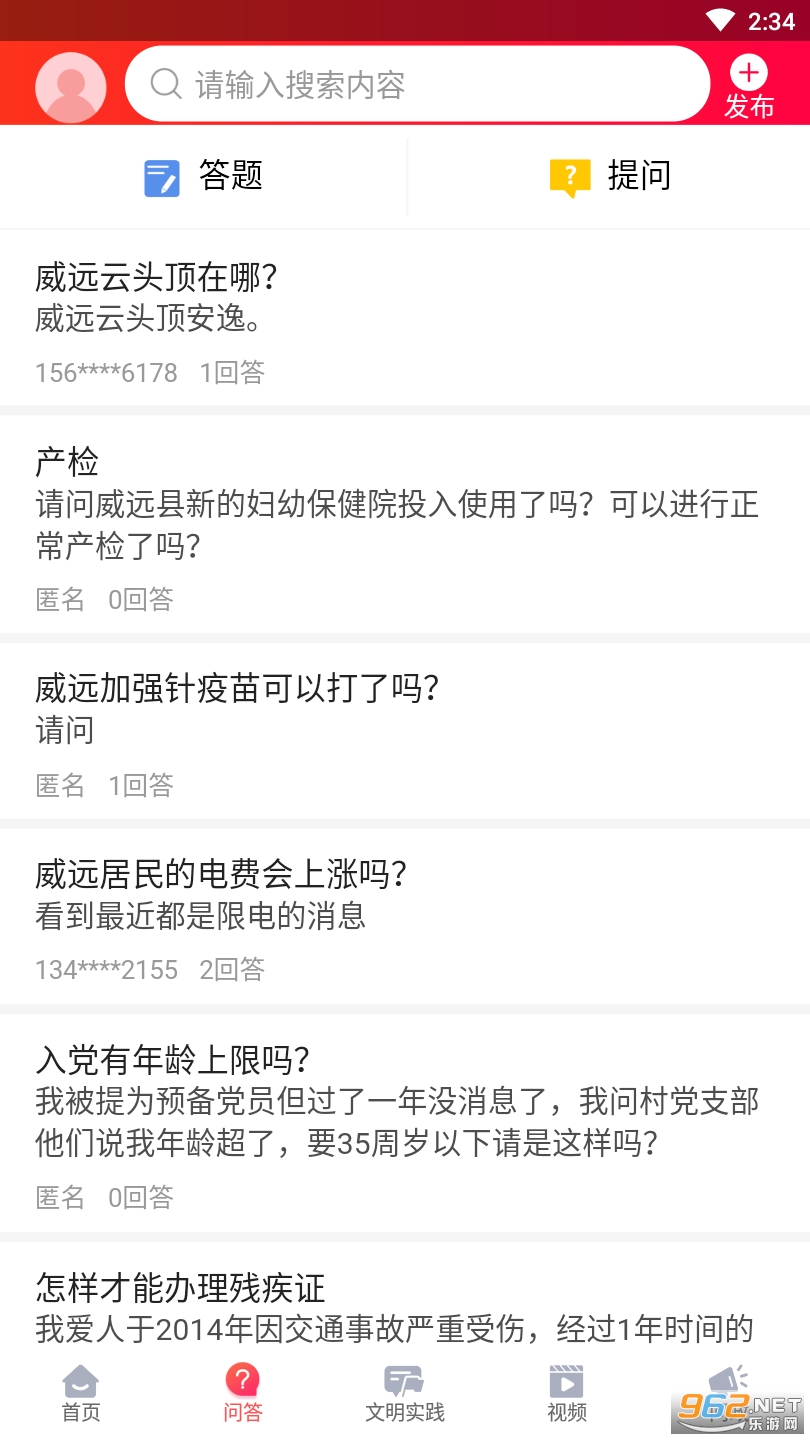Tap the 请输入搜索内容 search box
The image size is (810, 1440).
416,84
